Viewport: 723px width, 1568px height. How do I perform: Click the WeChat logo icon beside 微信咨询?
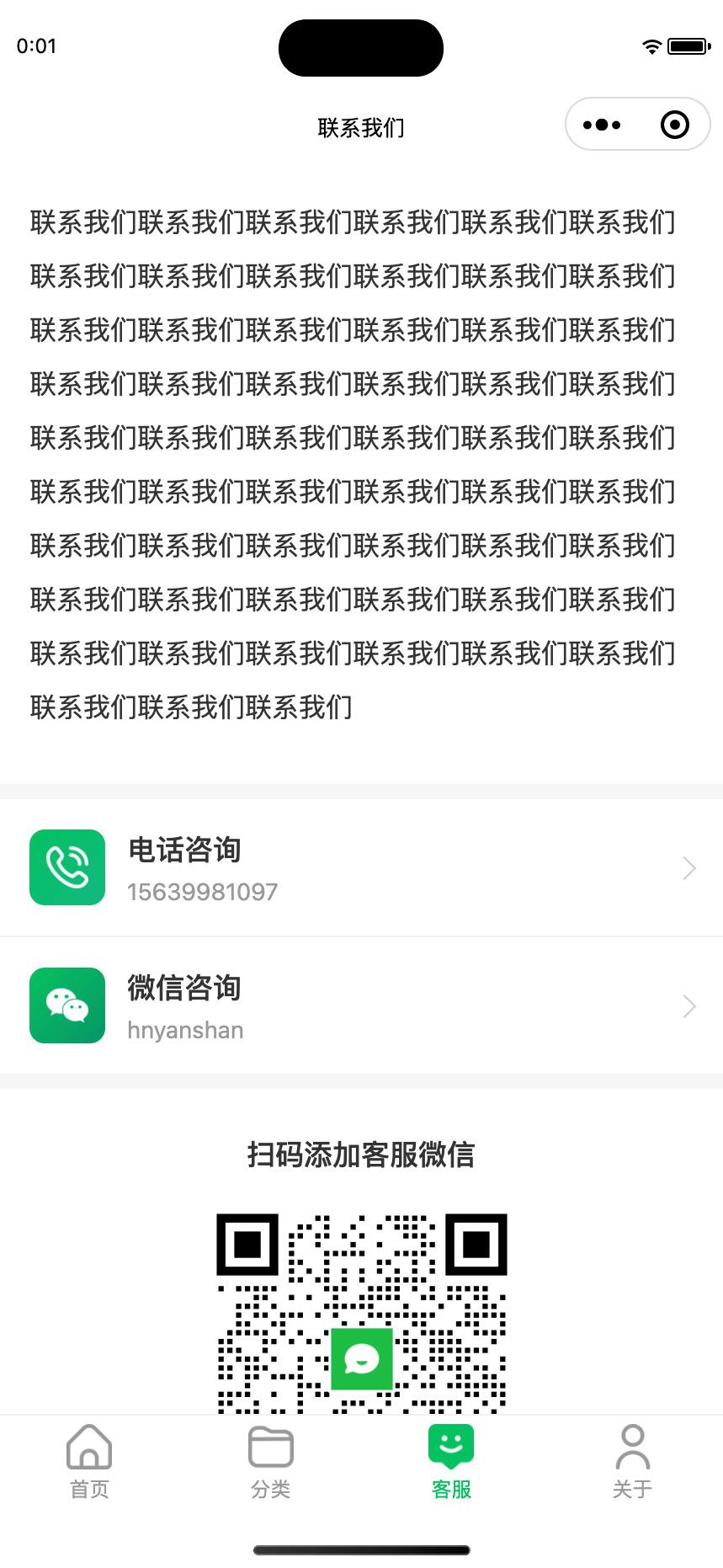click(66, 1005)
